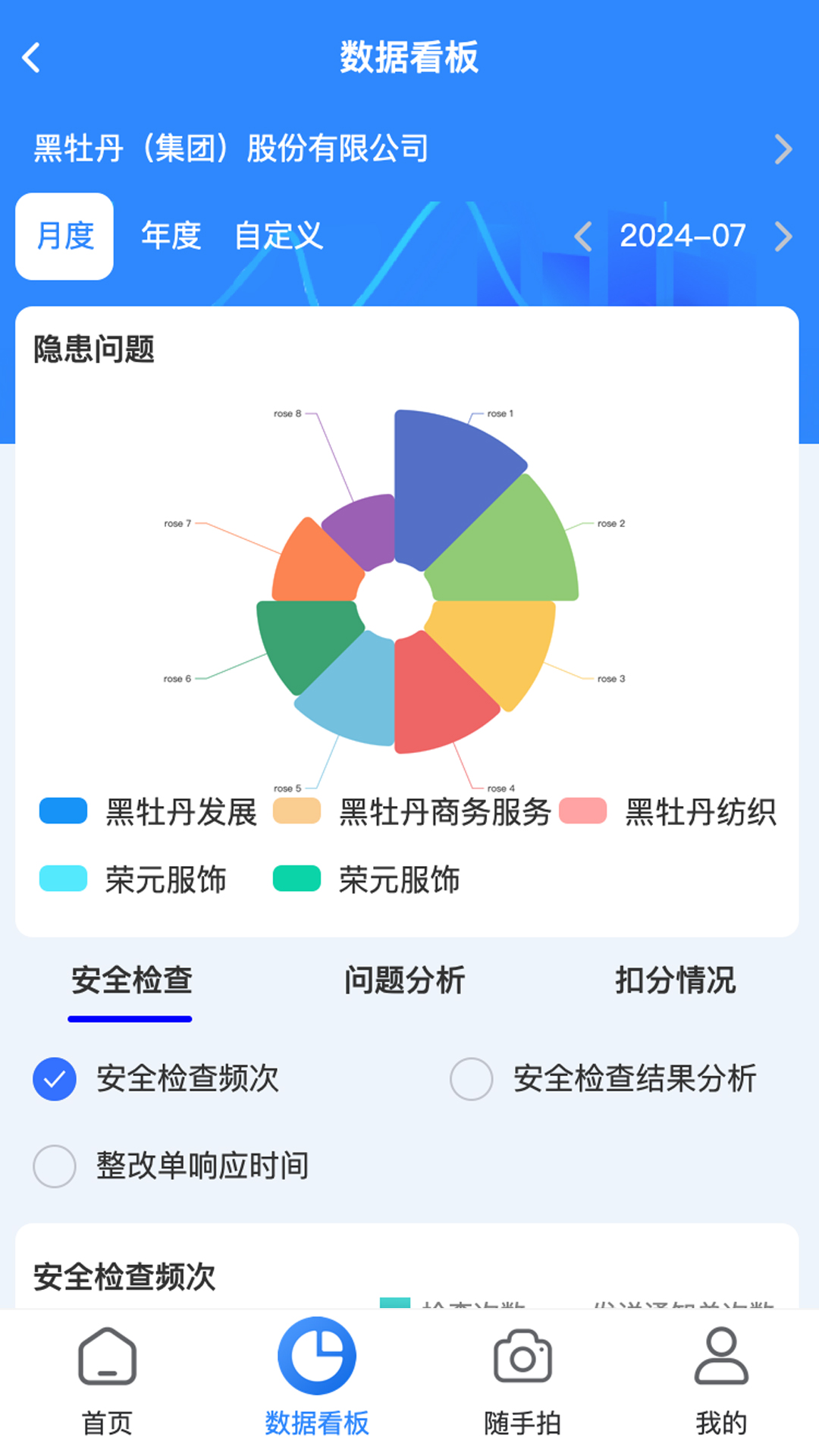Click the back arrow at top left
The height and width of the screenshot is (1456, 819).
click(32, 58)
